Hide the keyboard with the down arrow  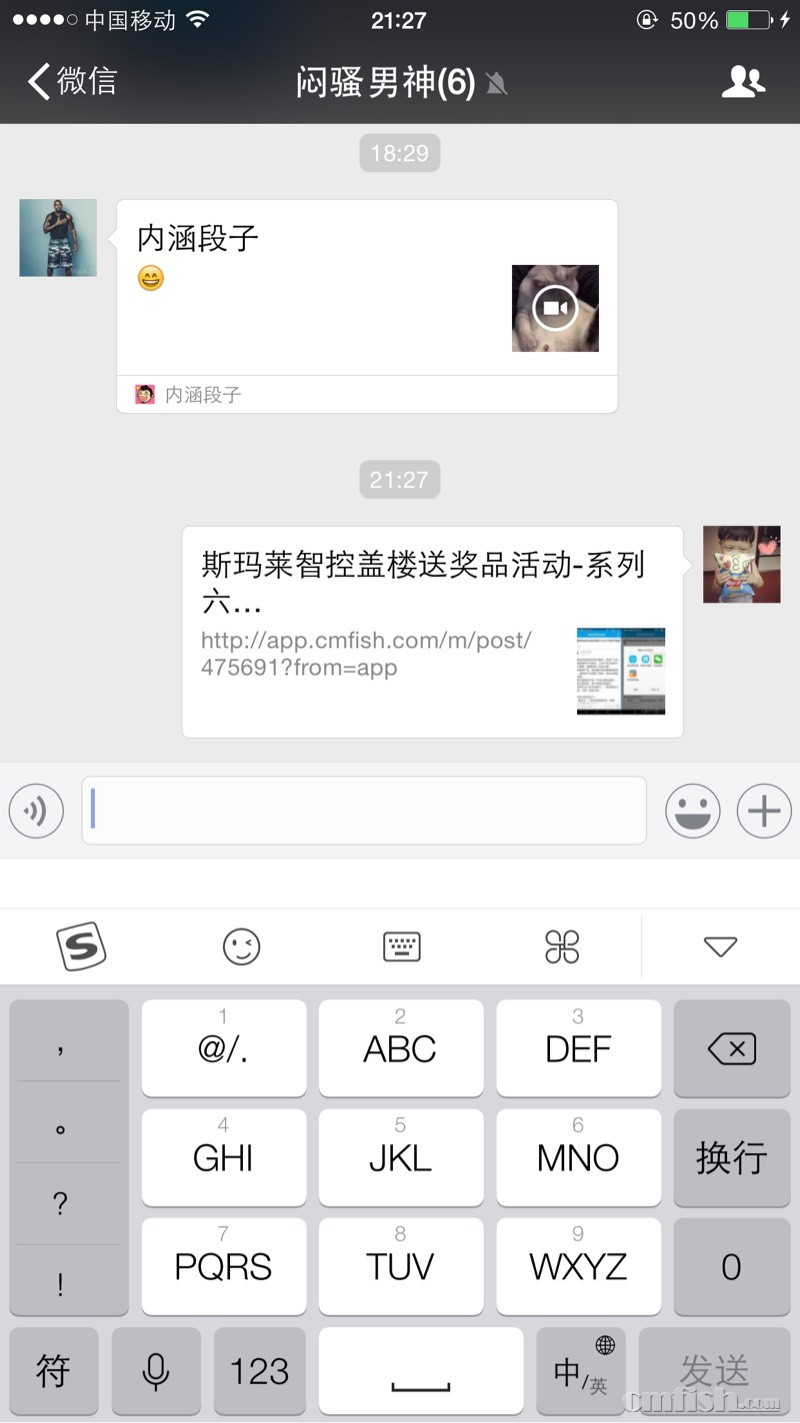(720, 946)
